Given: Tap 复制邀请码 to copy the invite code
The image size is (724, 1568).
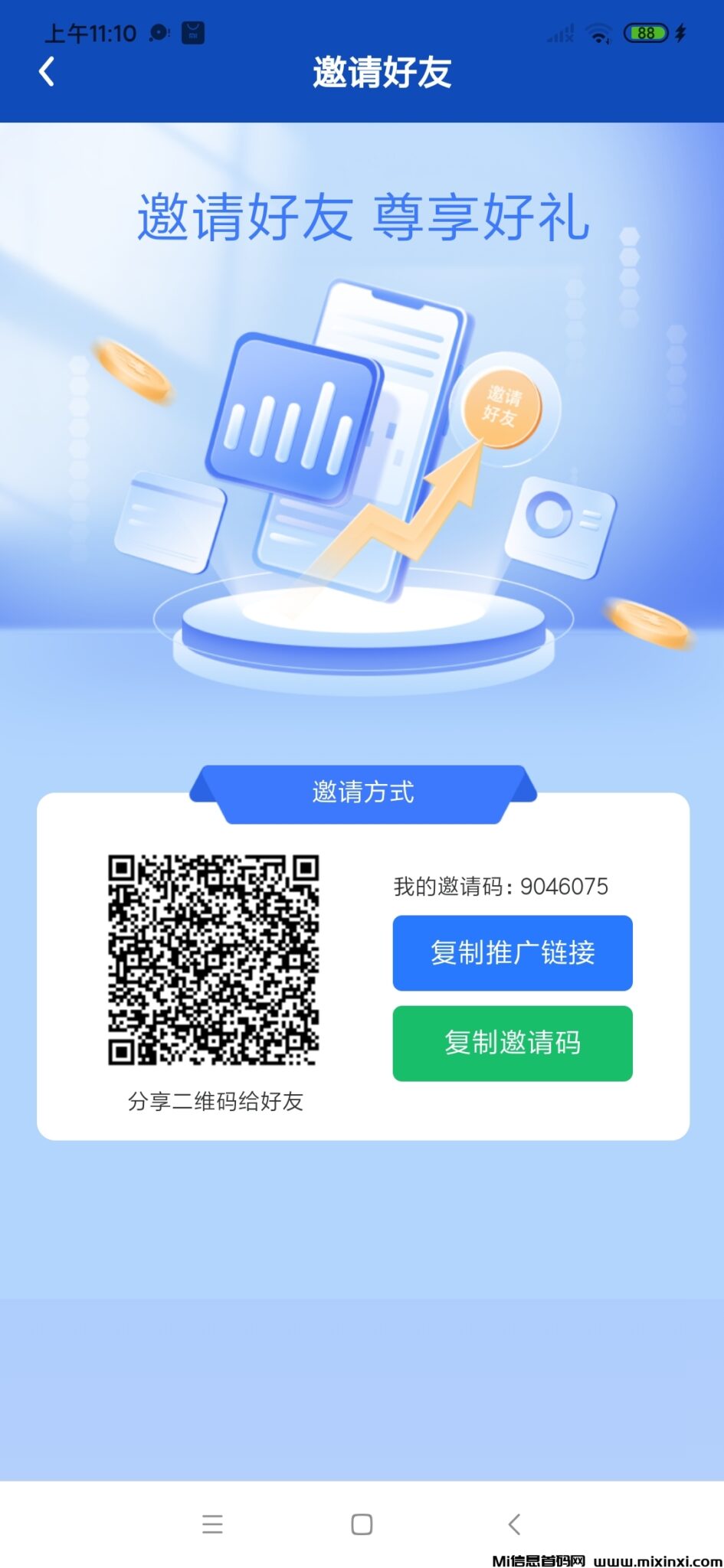Looking at the screenshot, I should pos(512,1043).
